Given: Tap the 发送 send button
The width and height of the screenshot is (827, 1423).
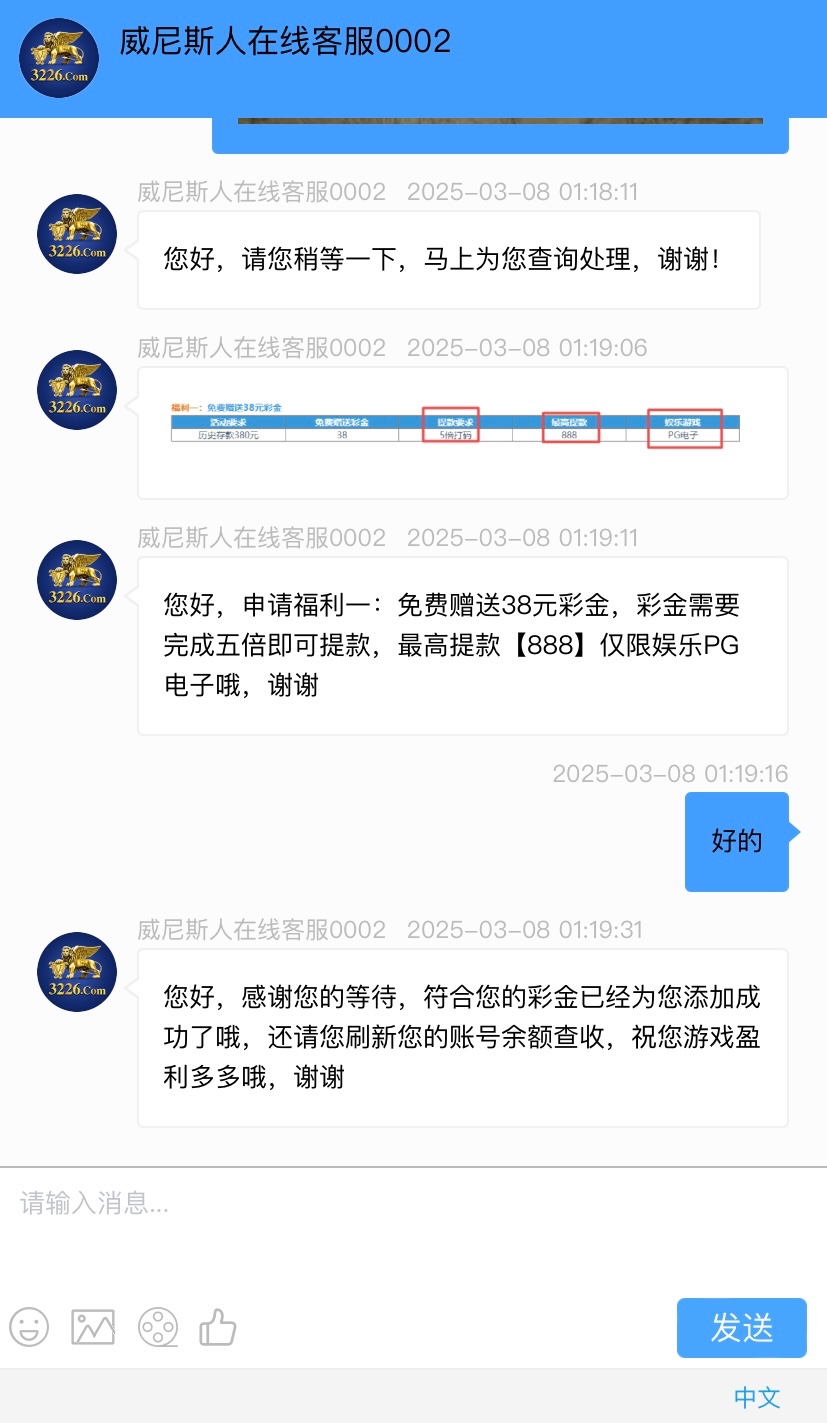Looking at the screenshot, I should (741, 1328).
